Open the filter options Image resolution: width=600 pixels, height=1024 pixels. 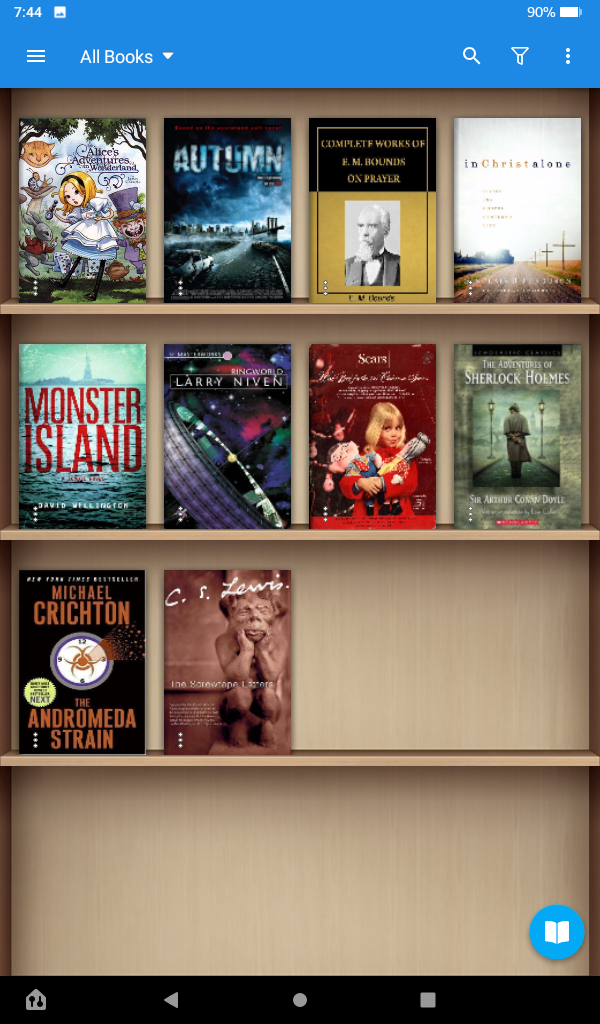click(520, 57)
